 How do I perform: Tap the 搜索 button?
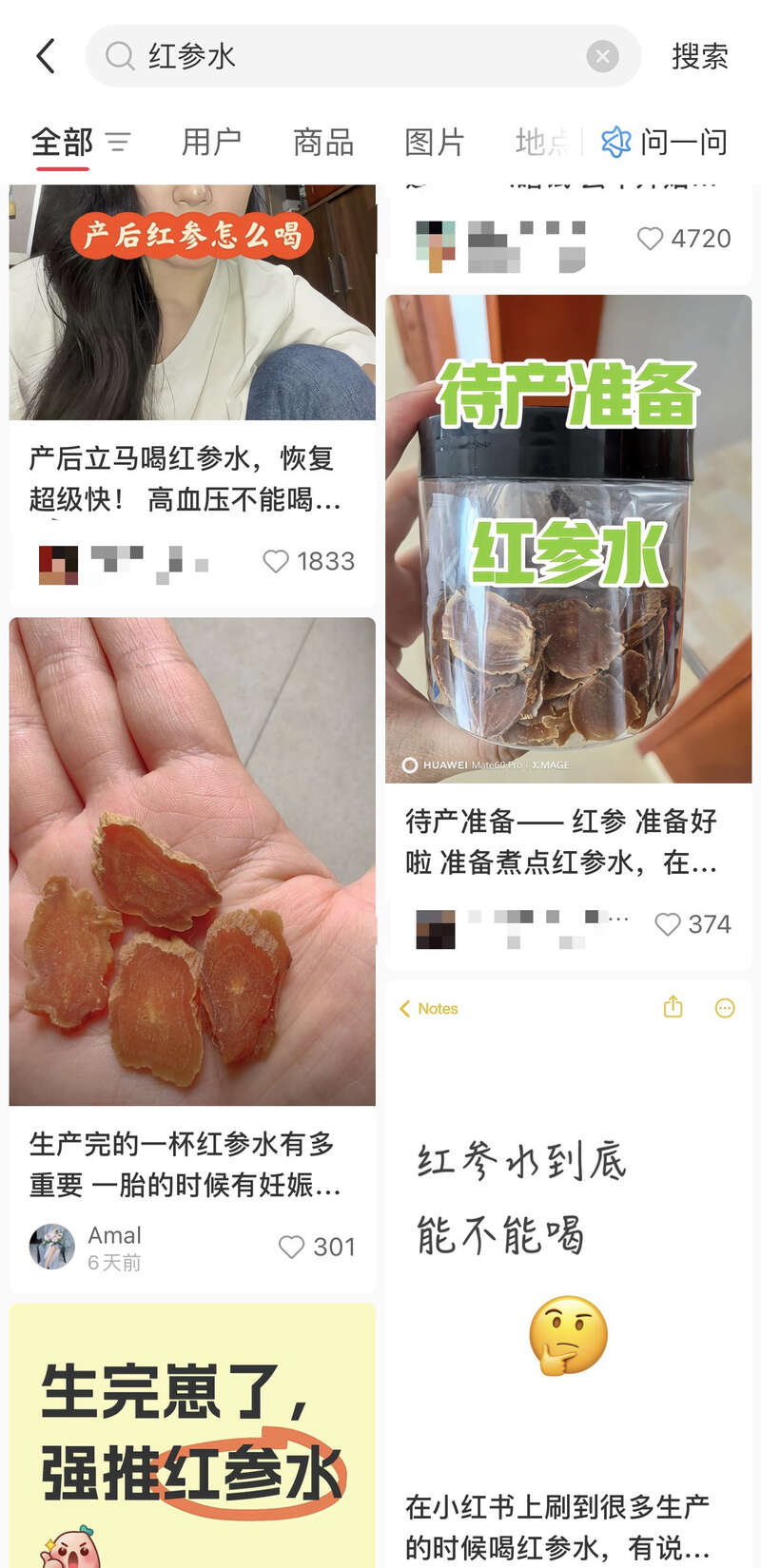point(699,56)
